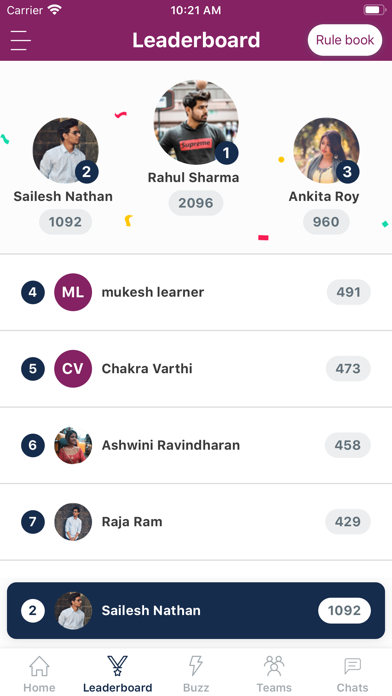This screenshot has width=392, height=696.
Task: View Sailesh Nathan's podium profile picture
Action: (x=66, y=150)
